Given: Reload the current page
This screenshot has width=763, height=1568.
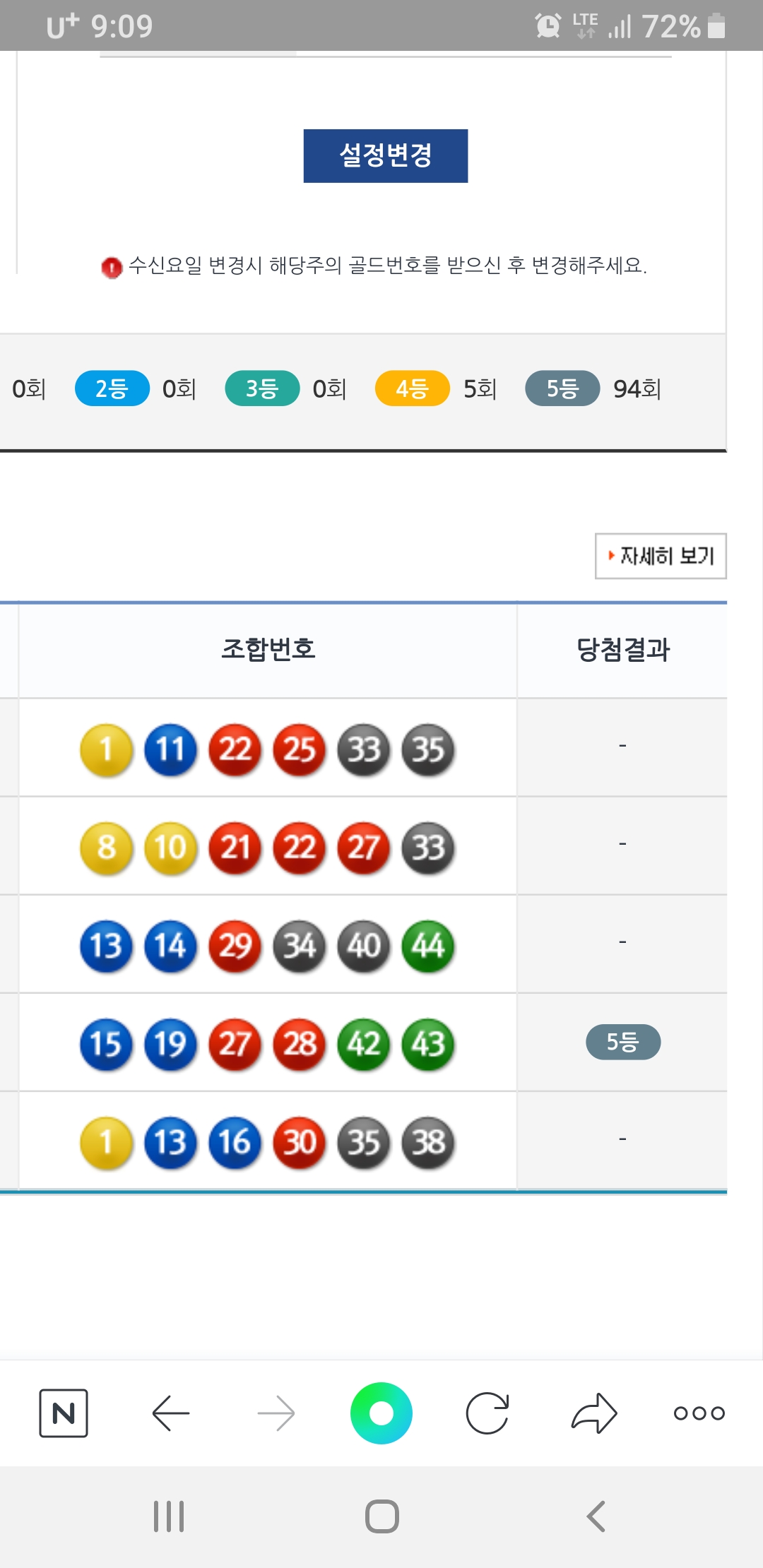Looking at the screenshot, I should [487, 1413].
